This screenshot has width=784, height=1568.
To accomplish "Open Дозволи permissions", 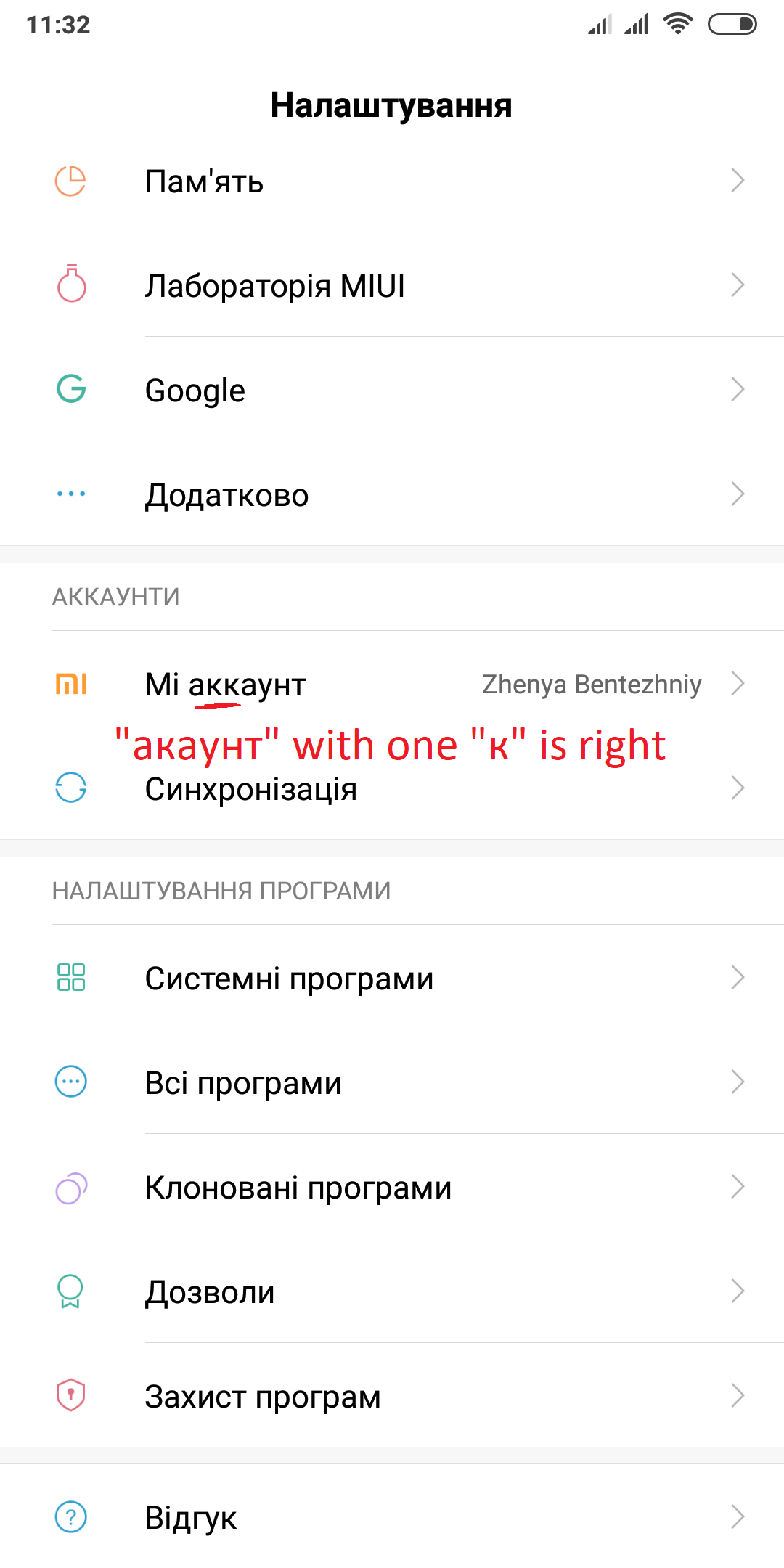I will tap(392, 1291).
